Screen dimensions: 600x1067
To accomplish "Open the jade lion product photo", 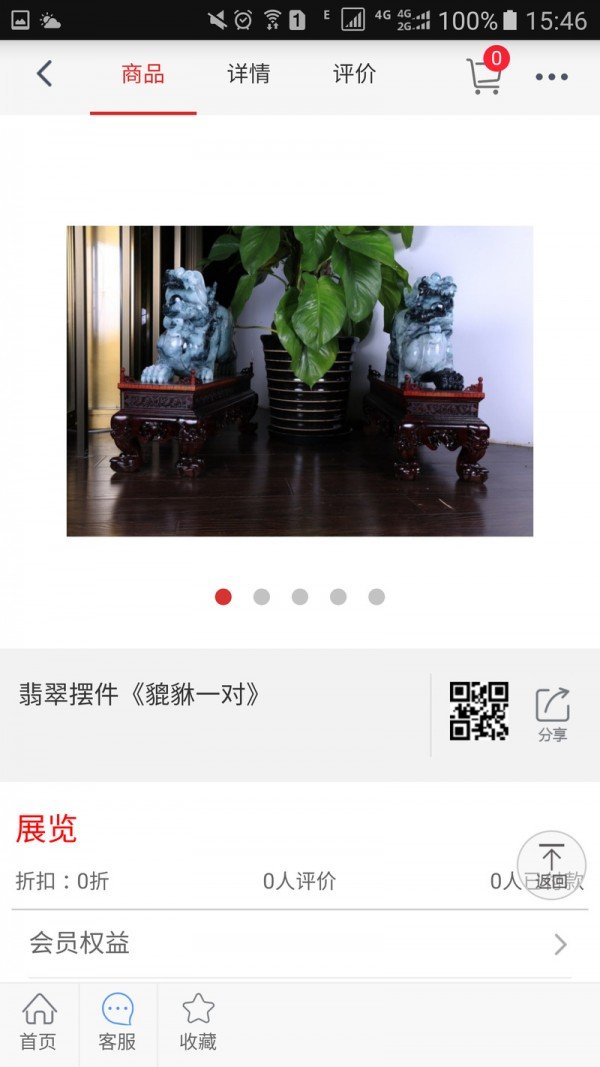I will point(300,381).
